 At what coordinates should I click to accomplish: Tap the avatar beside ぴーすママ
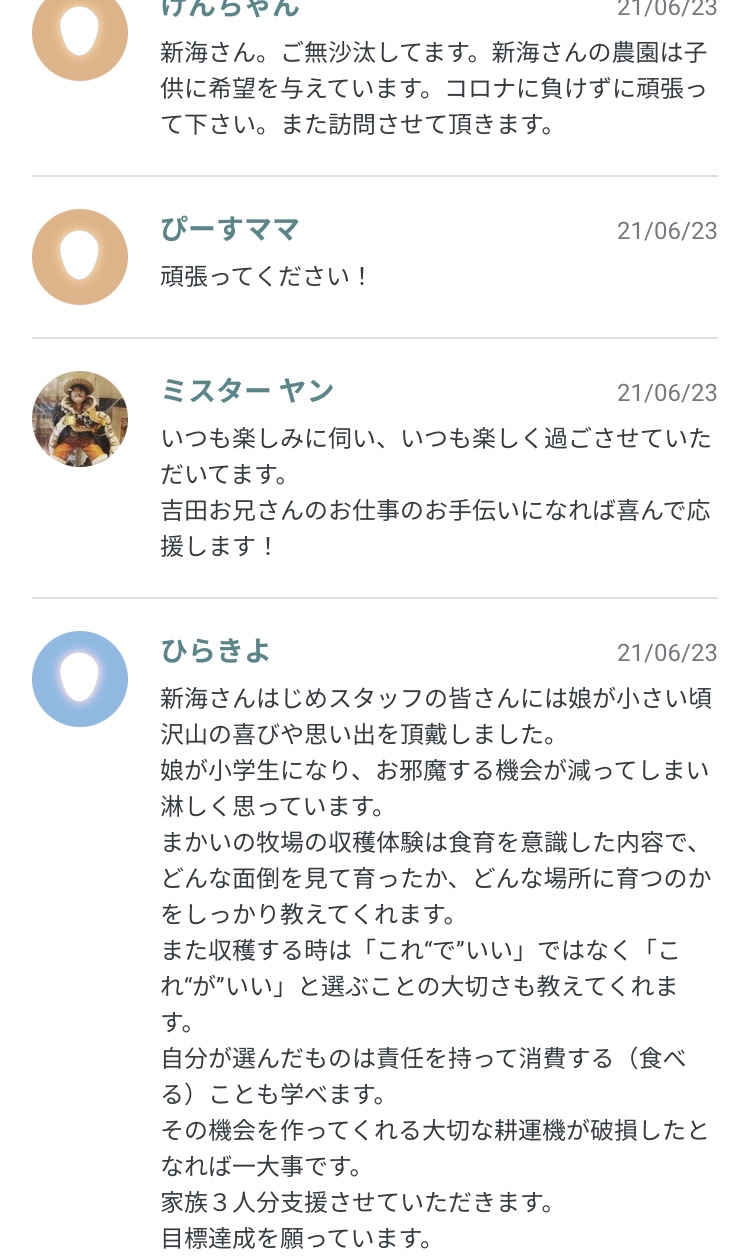[80, 257]
